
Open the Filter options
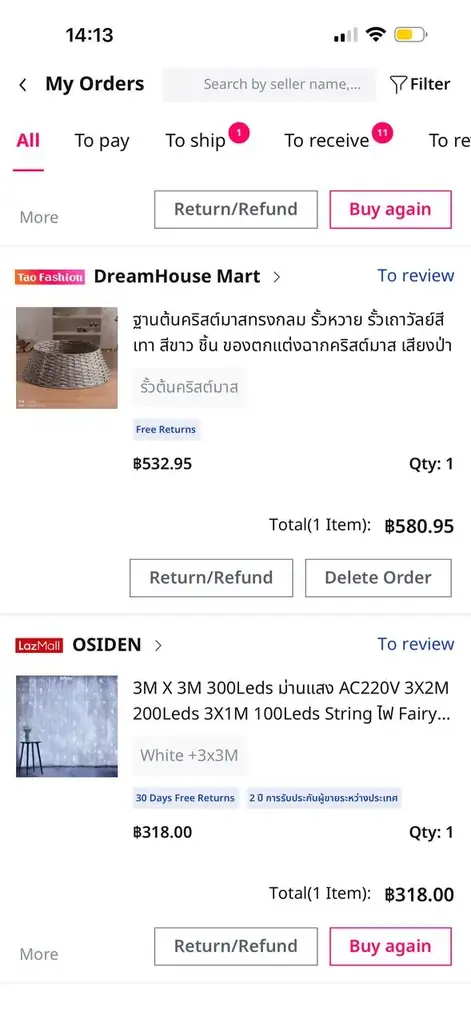coord(419,85)
